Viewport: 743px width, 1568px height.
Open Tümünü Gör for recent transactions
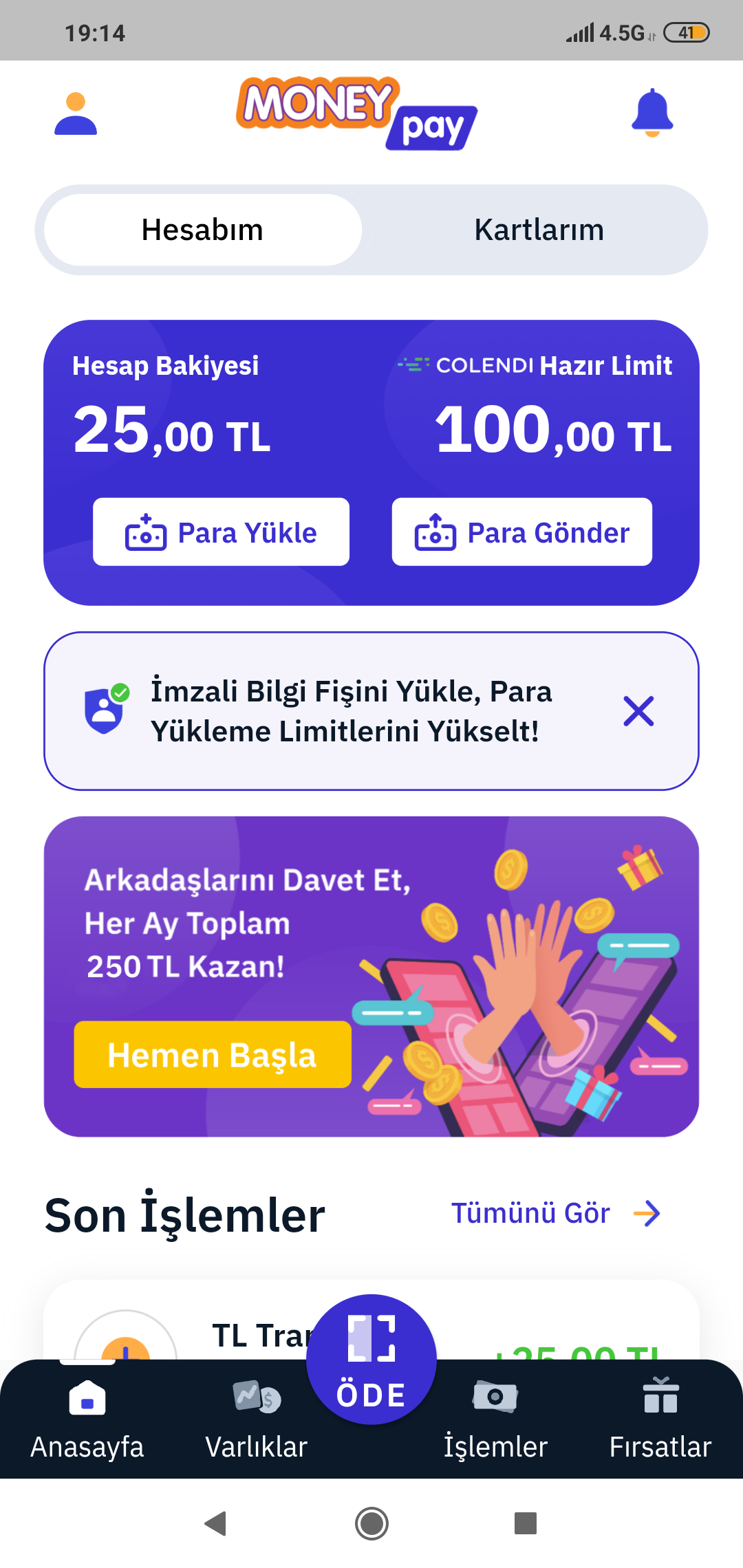tap(554, 1213)
